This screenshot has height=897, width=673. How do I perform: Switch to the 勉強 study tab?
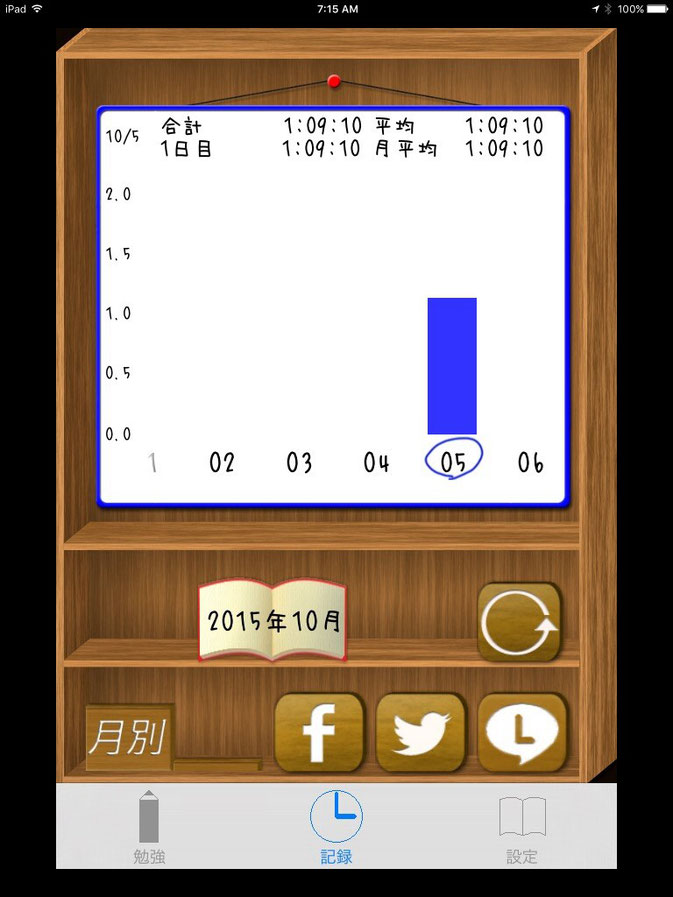click(149, 827)
